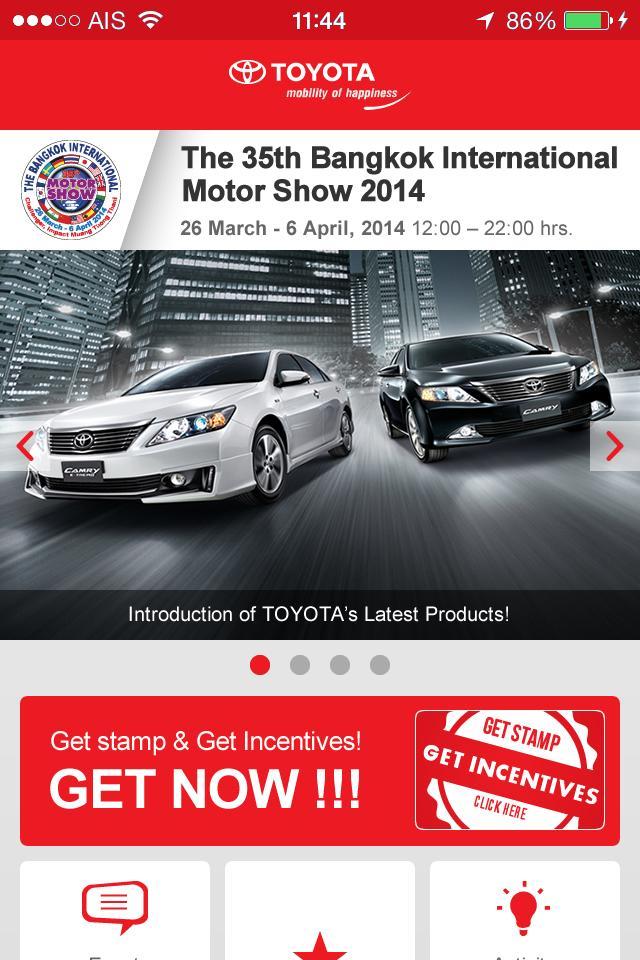Open the light bulb tile
The height and width of the screenshot is (960, 640).
(x=525, y=912)
